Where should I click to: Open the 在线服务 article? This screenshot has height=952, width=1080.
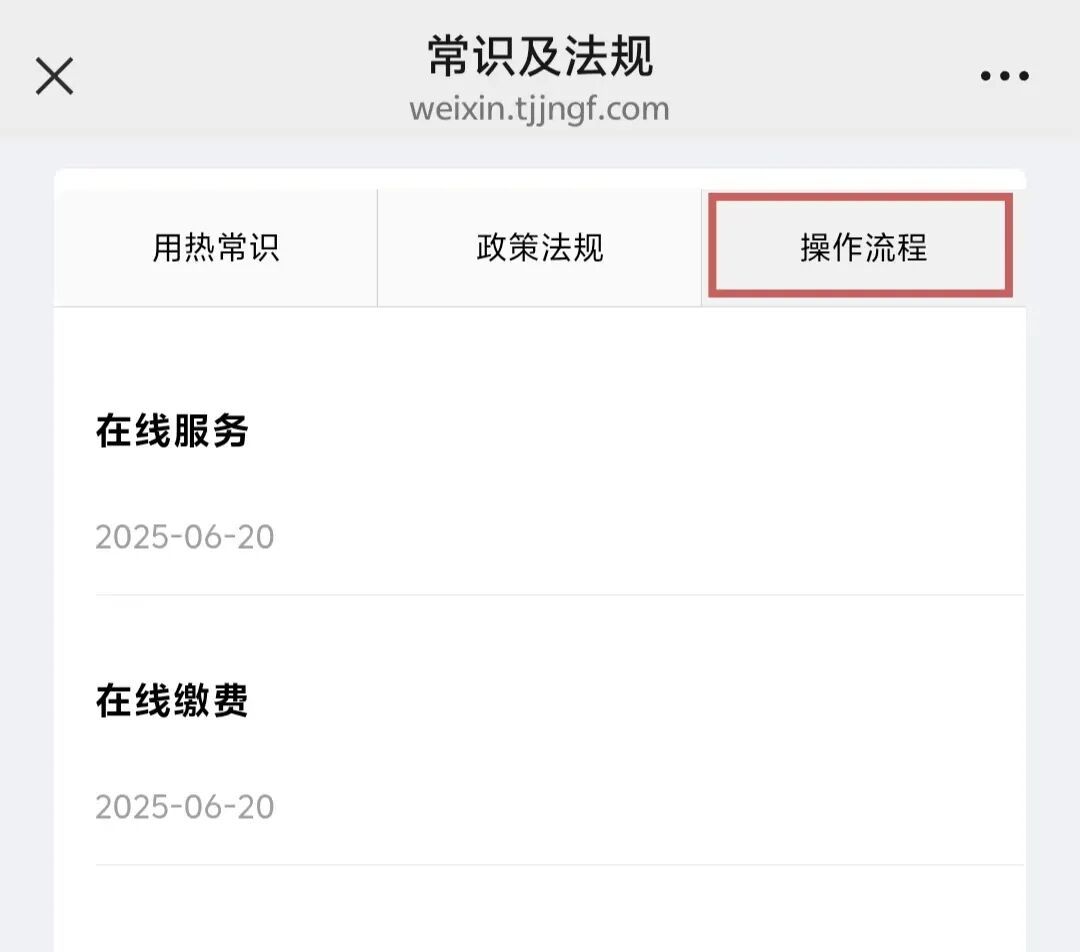click(x=560, y=482)
